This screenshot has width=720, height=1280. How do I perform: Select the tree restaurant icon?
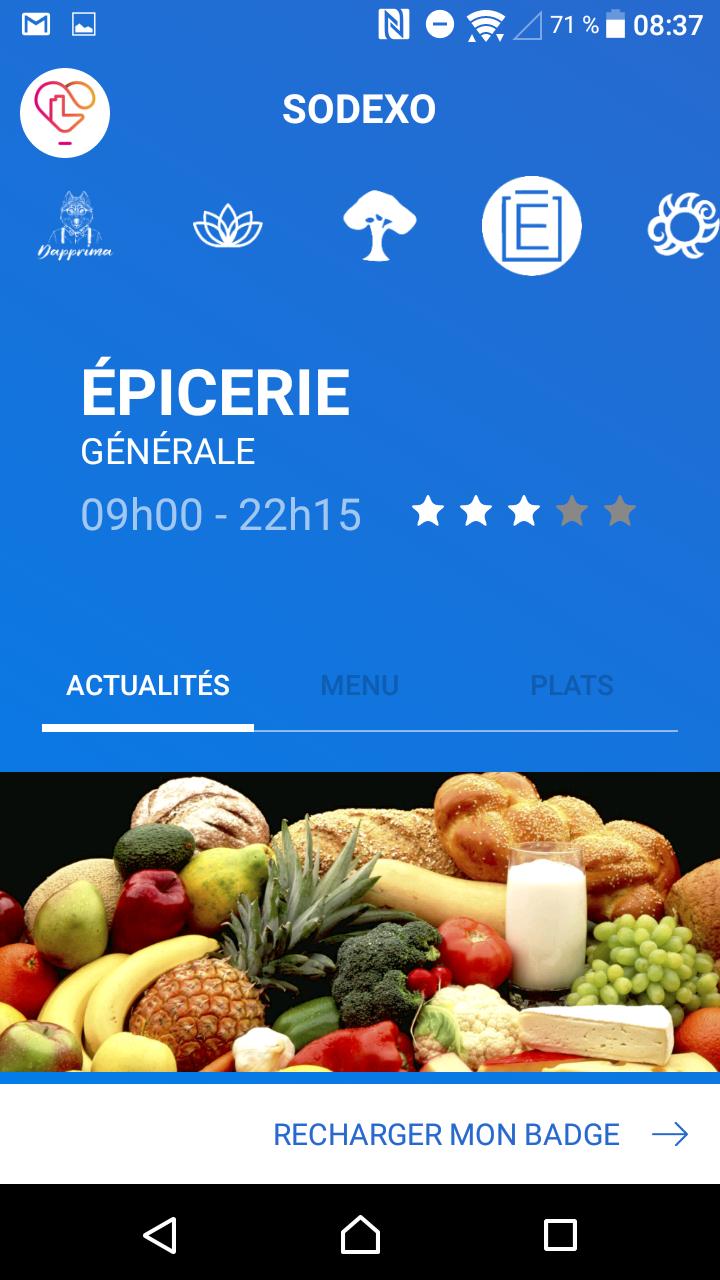point(379,225)
